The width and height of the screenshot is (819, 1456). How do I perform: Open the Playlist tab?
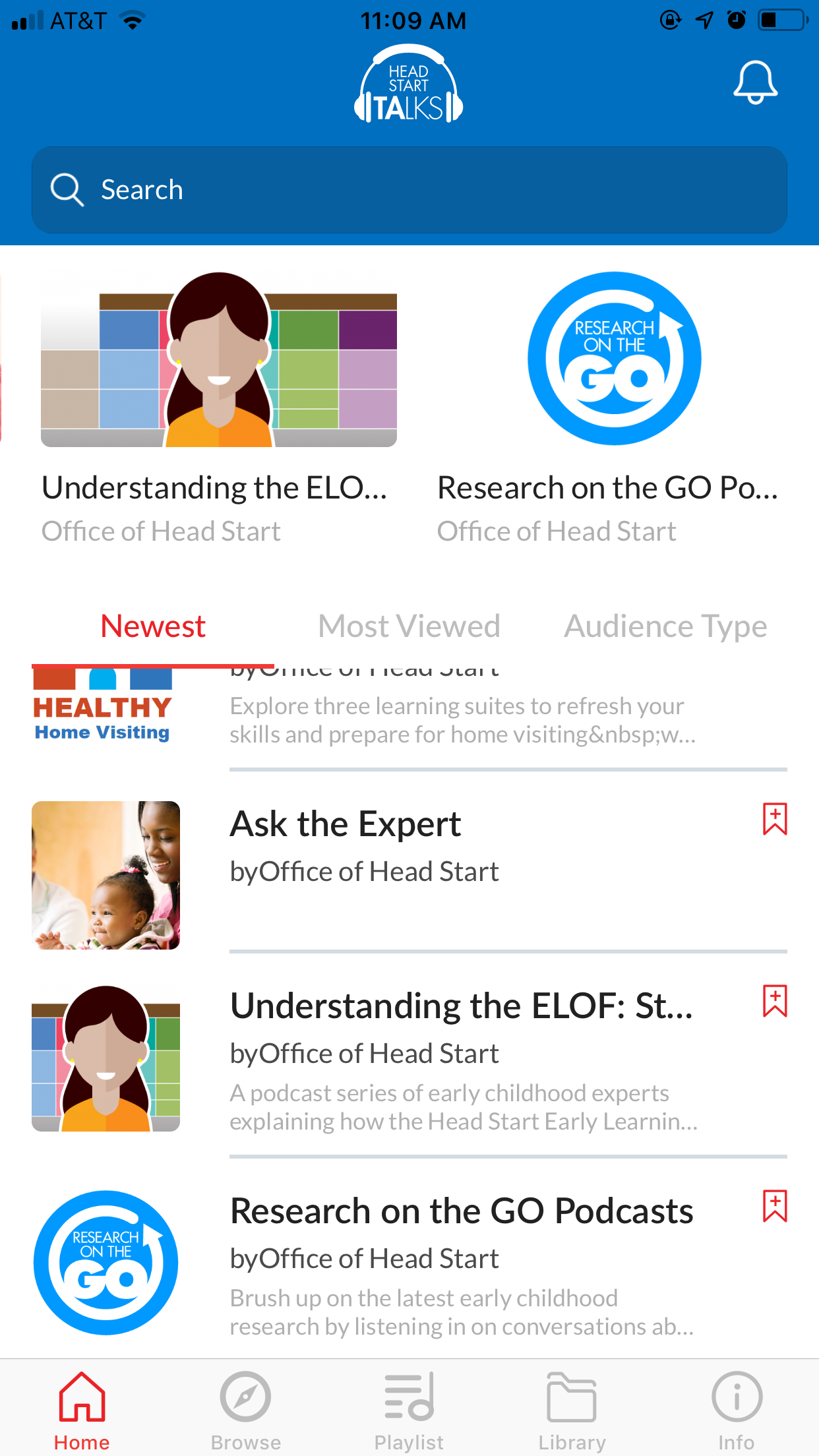click(409, 1410)
